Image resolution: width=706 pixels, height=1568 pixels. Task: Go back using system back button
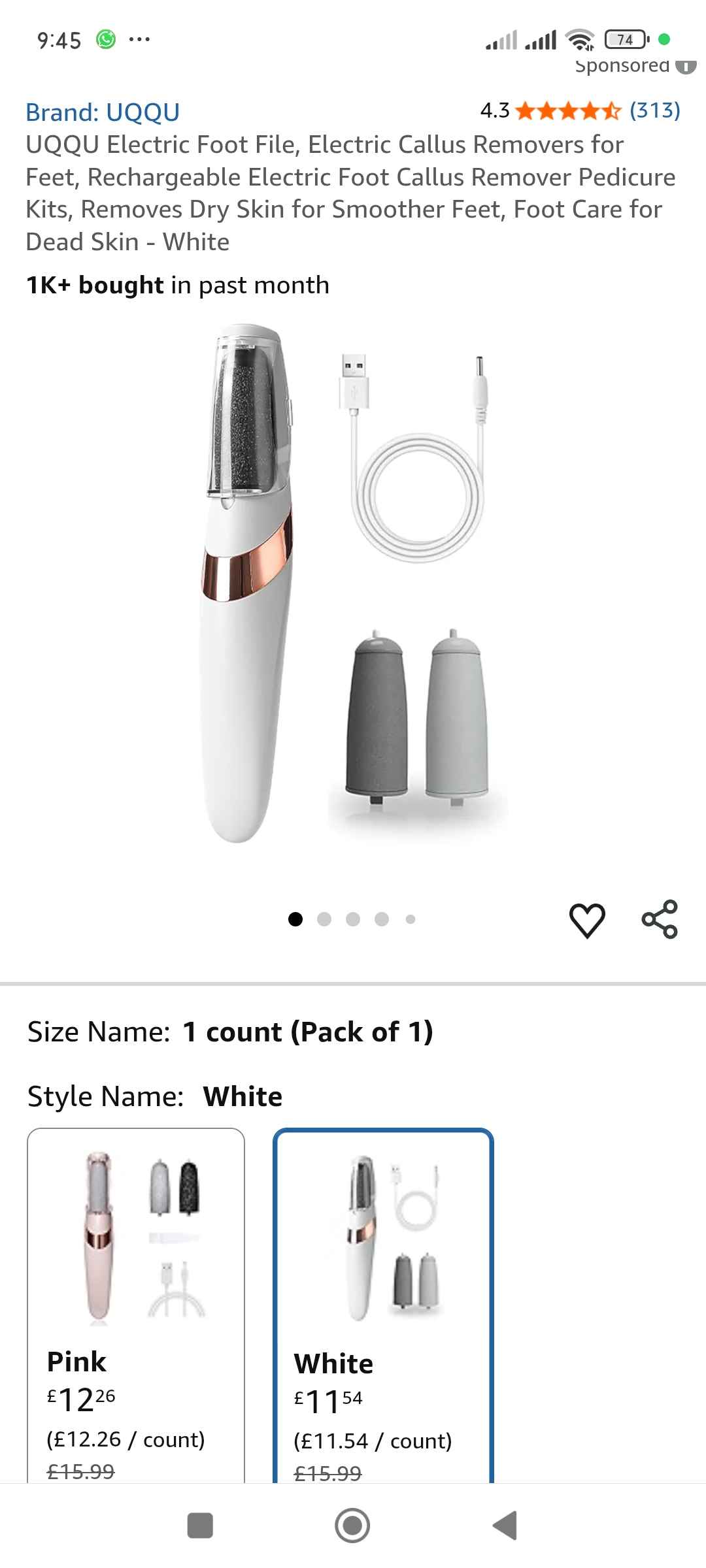[x=505, y=1526]
